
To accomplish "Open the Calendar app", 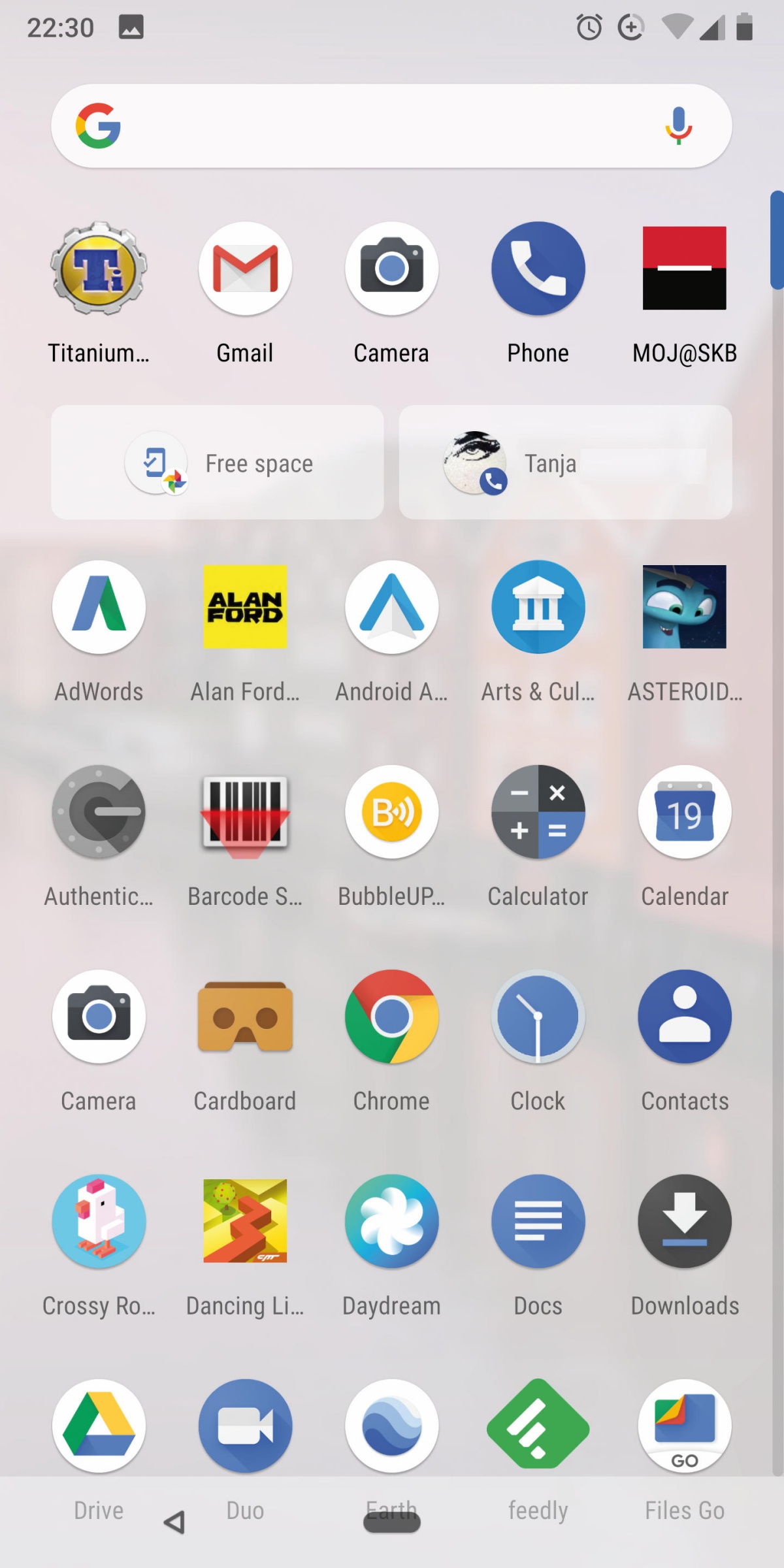I will tap(684, 812).
